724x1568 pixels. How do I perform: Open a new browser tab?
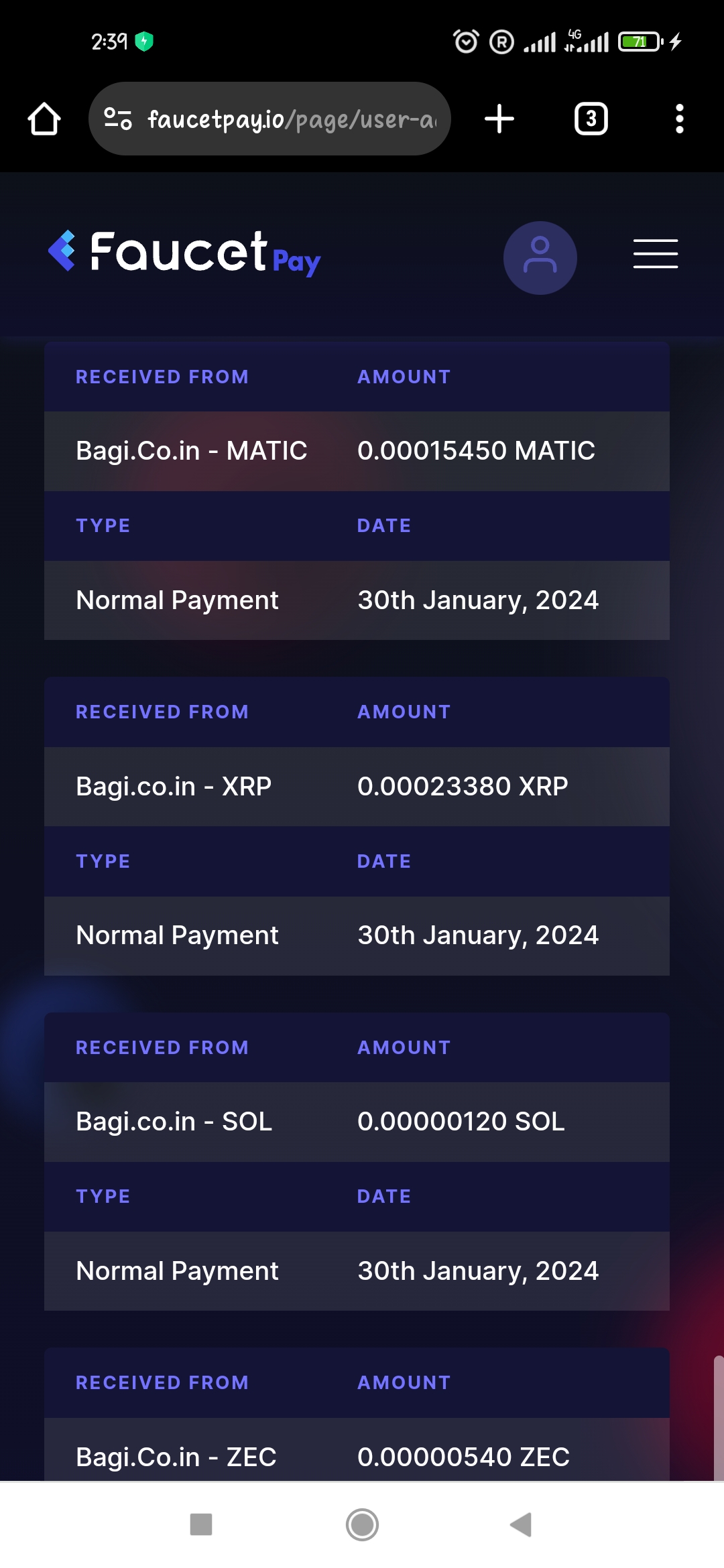[499, 119]
